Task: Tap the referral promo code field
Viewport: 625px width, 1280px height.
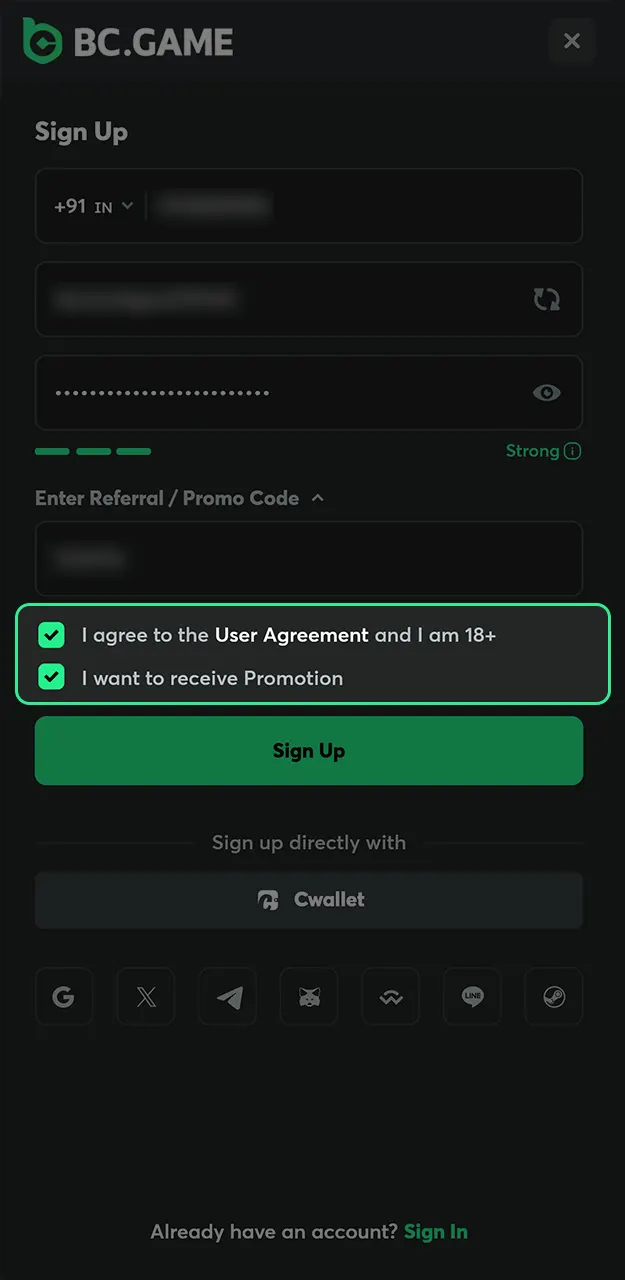Action: [x=308, y=559]
